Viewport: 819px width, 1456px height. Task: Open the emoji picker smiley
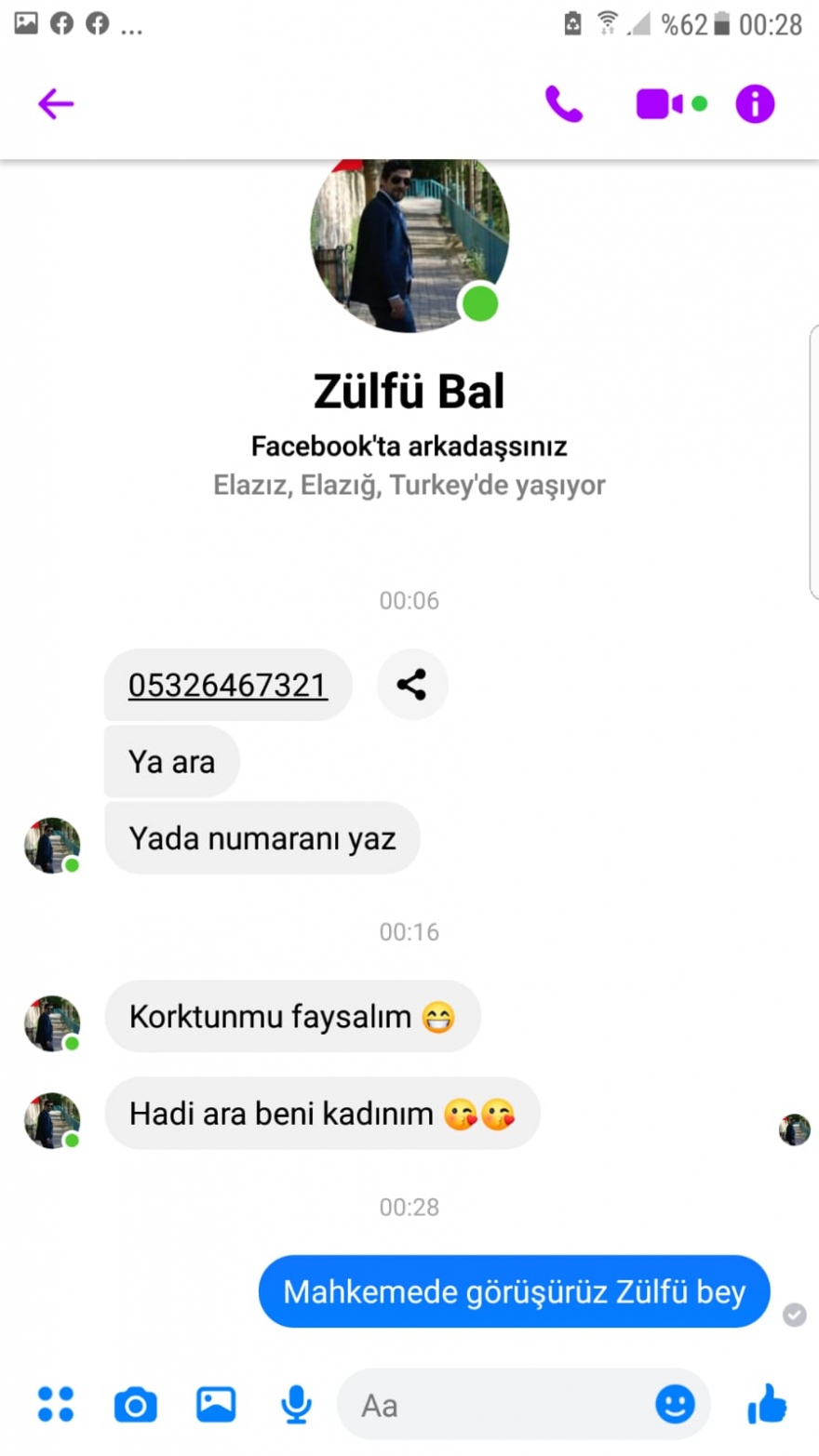tap(675, 1404)
